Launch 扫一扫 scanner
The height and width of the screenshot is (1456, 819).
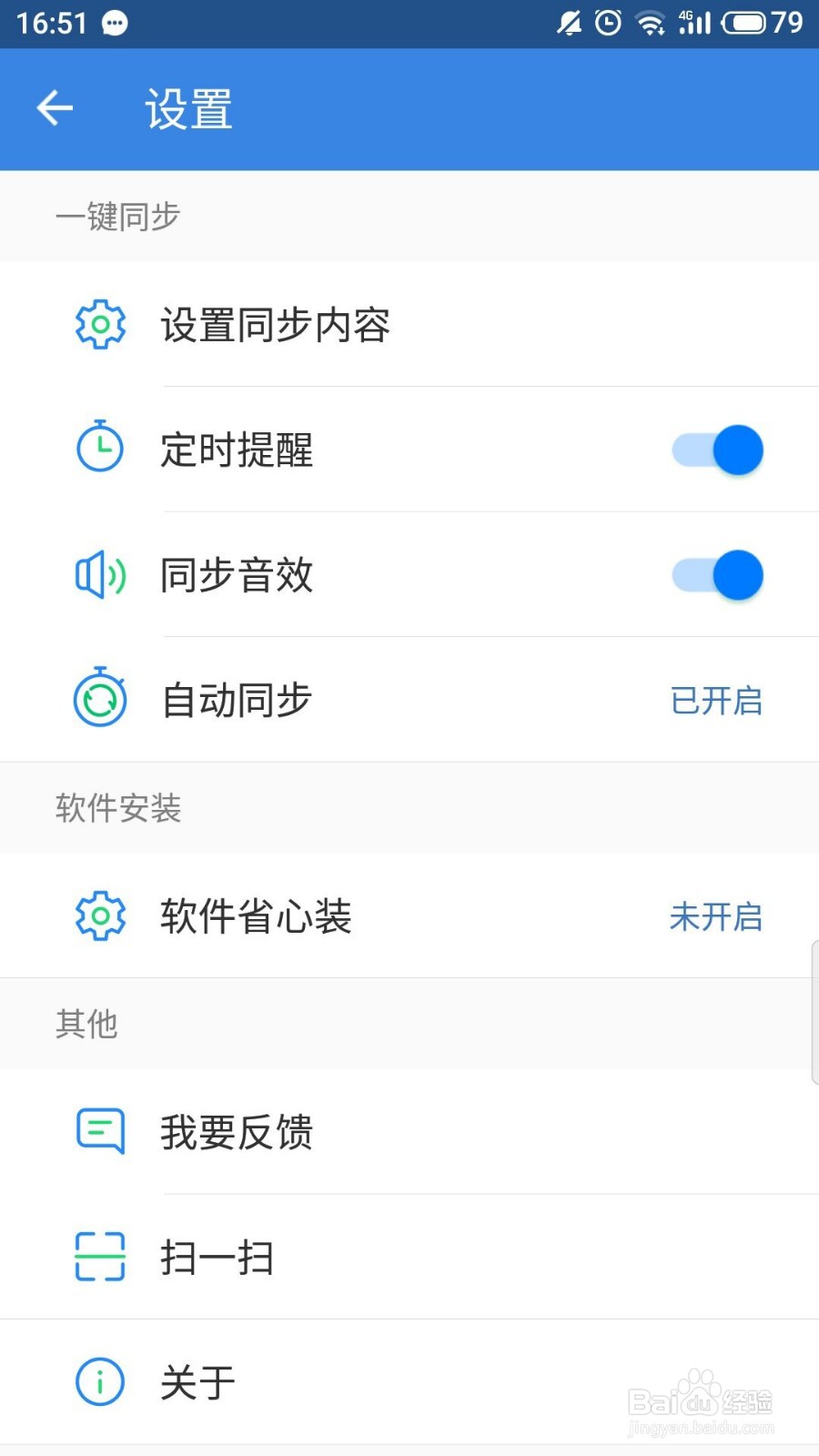409,1257
